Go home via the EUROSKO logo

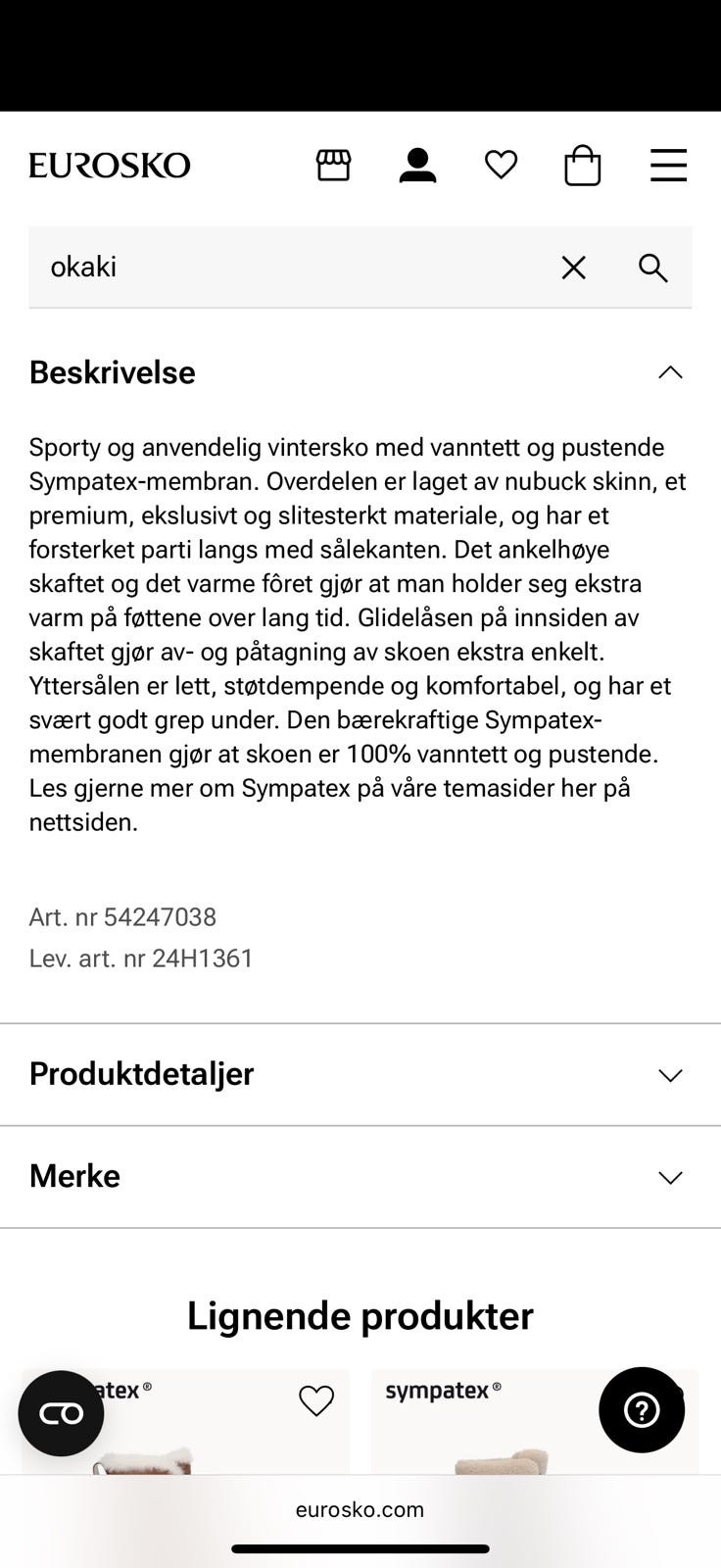(x=110, y=165)
